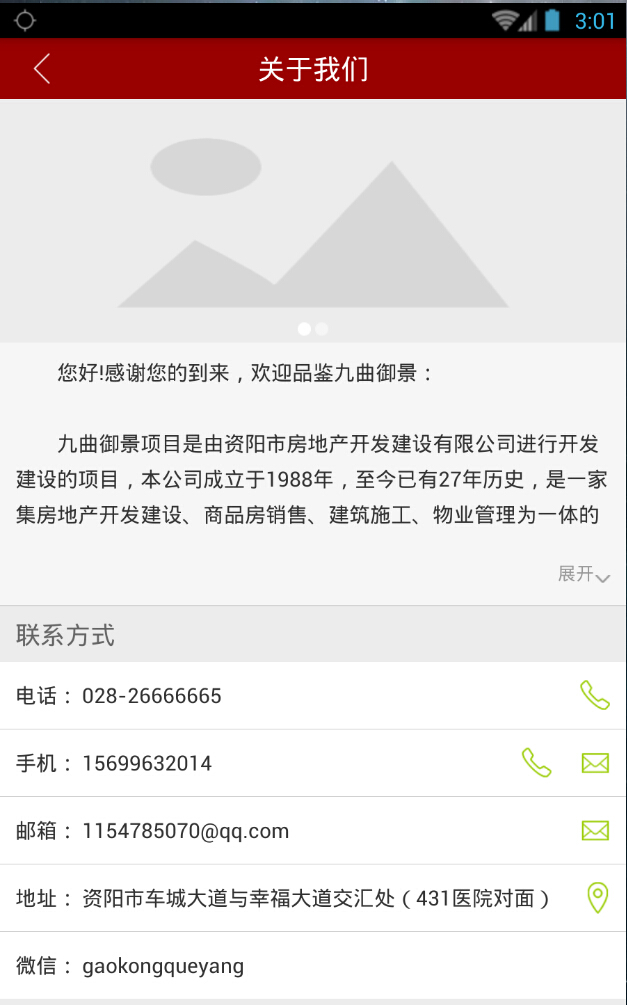
Task: Expand the company description with 展开
Action: pyautogui.click(x=584, y=574)
